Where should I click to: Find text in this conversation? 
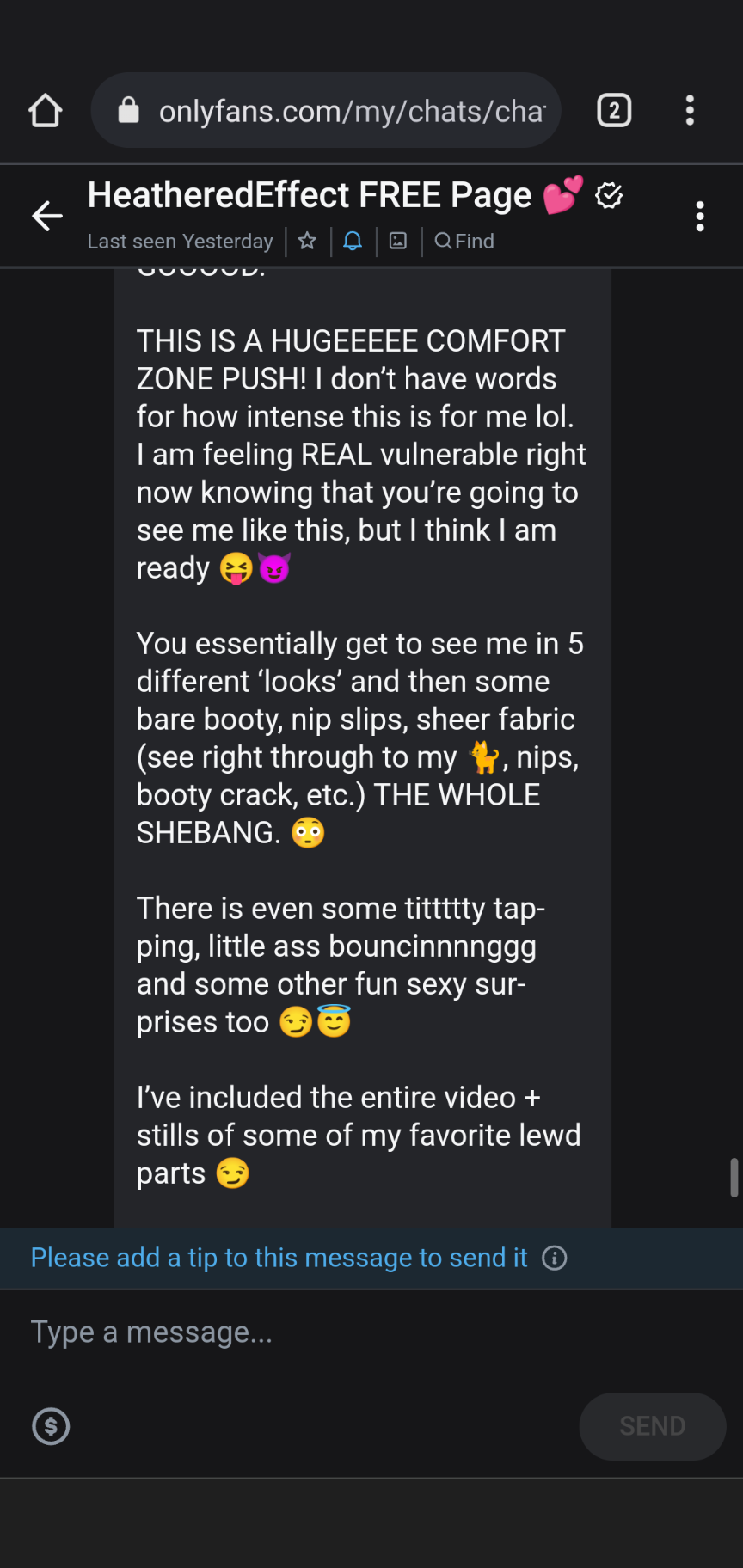[464, 241]
